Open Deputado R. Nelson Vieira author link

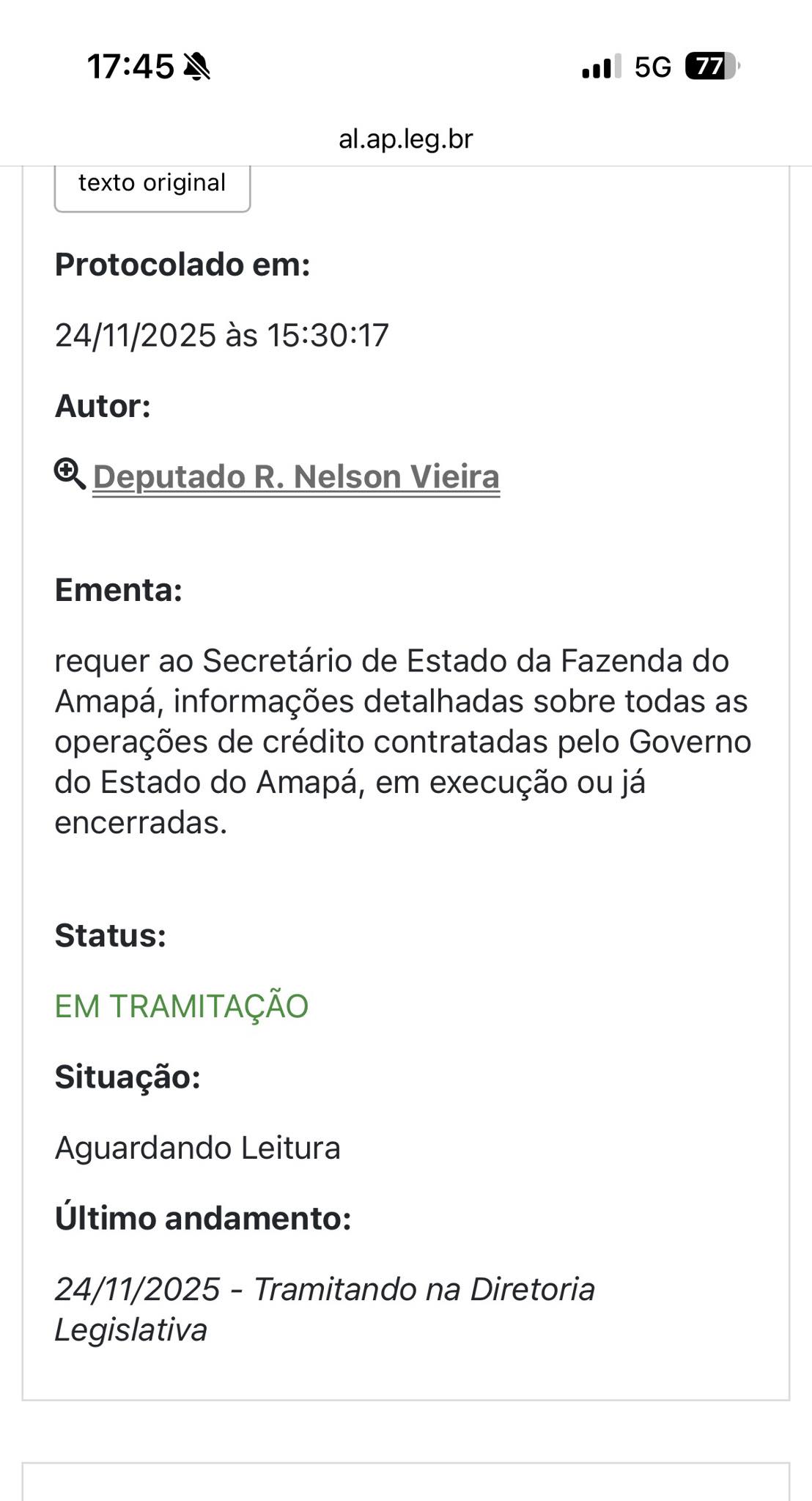(x=296, y=477)
